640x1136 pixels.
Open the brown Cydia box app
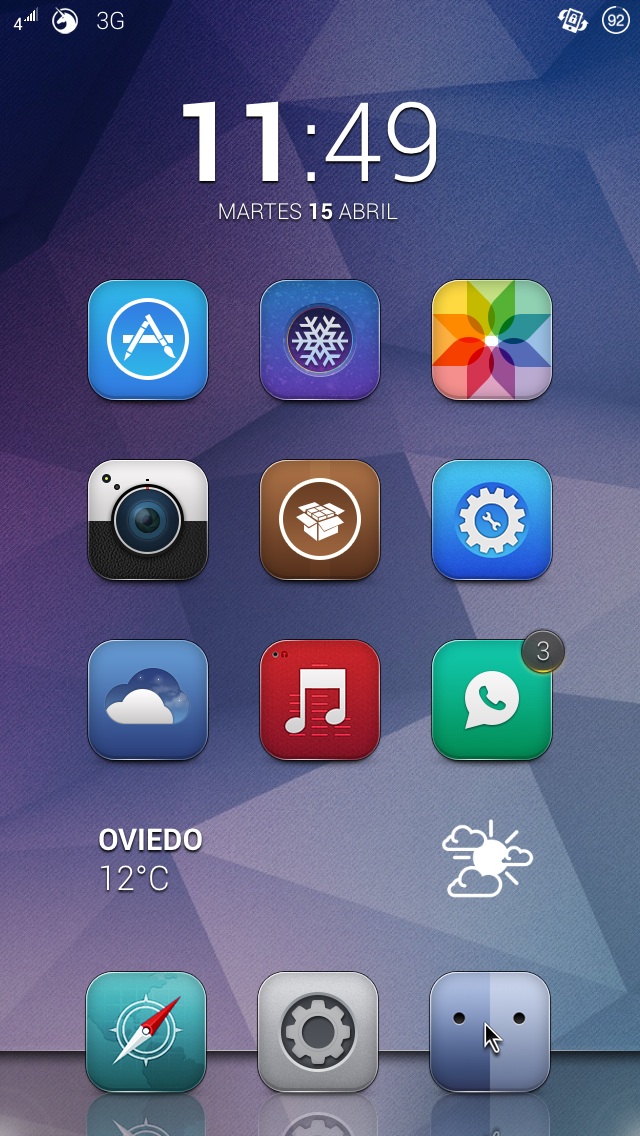coord(320,520)
